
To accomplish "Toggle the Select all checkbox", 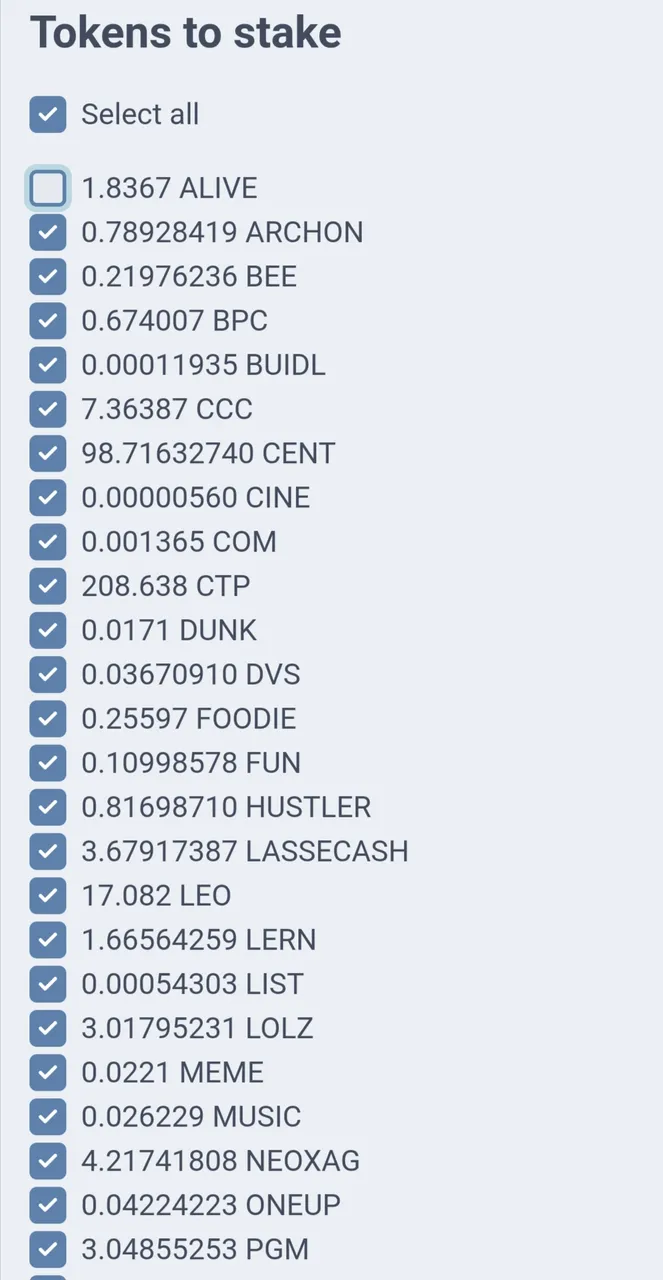I will [47, 114].
